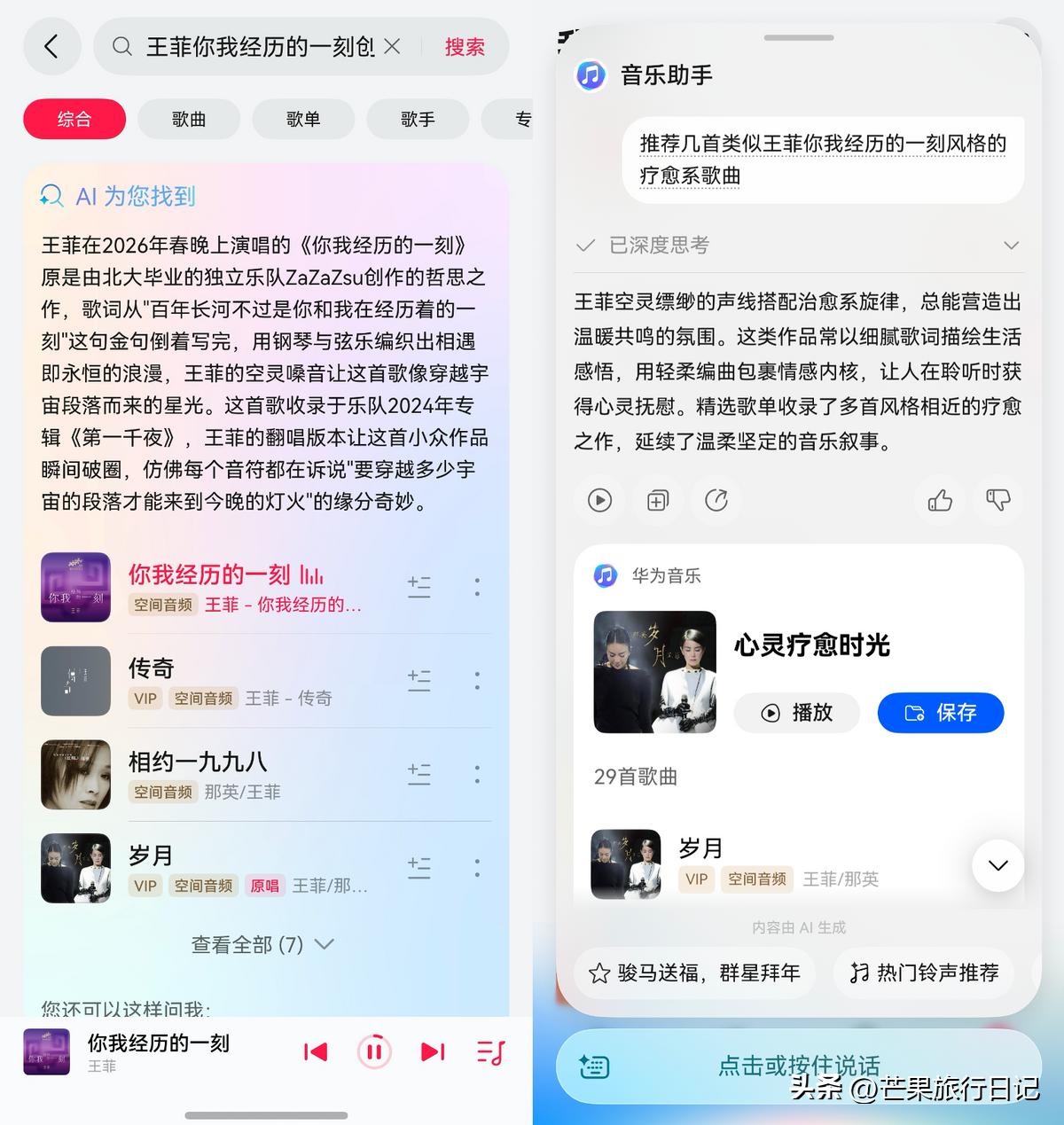The image size is (1064, 1125).
Task: Regenerate the AI assistant answer
Action: [x=716, y=500]
